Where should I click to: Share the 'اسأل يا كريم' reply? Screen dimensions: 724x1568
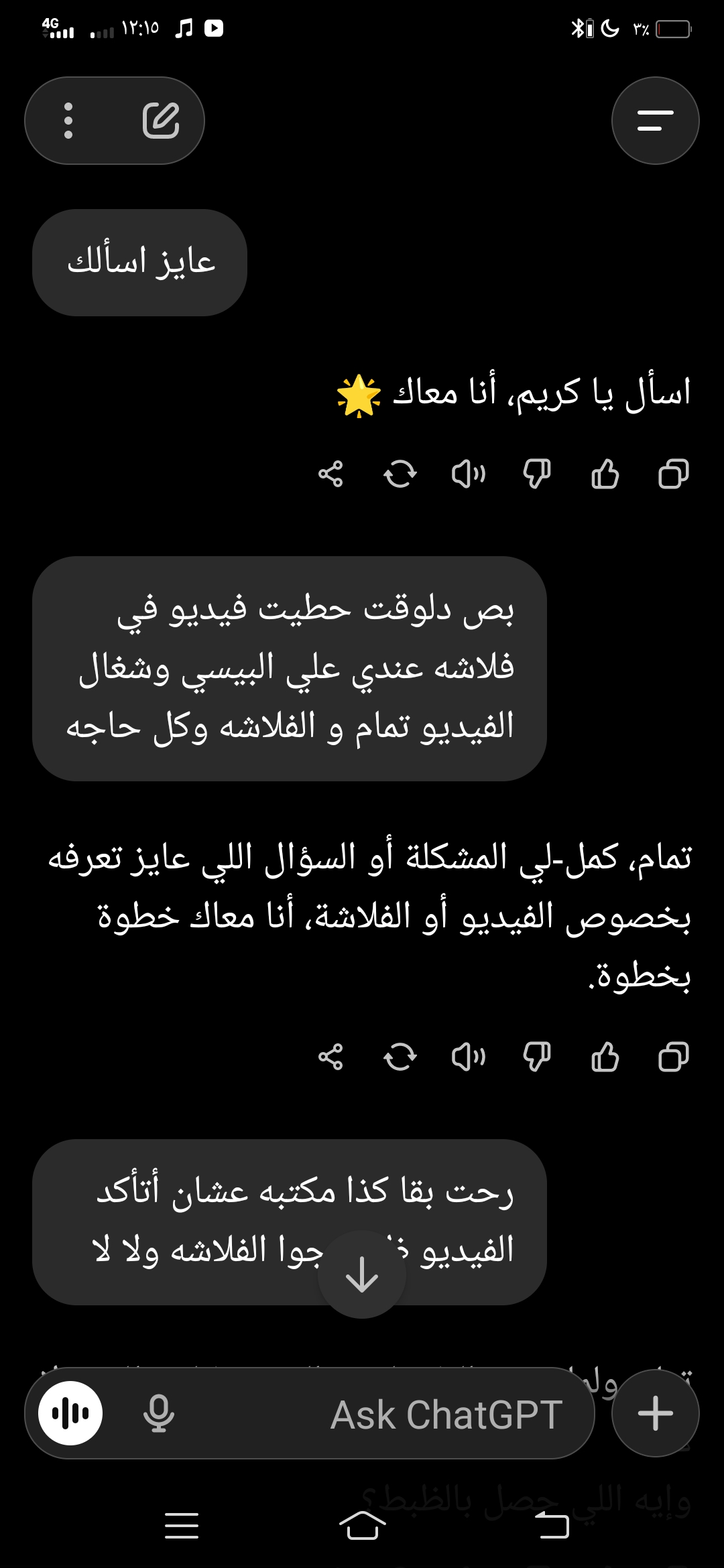tap(330, 474)
